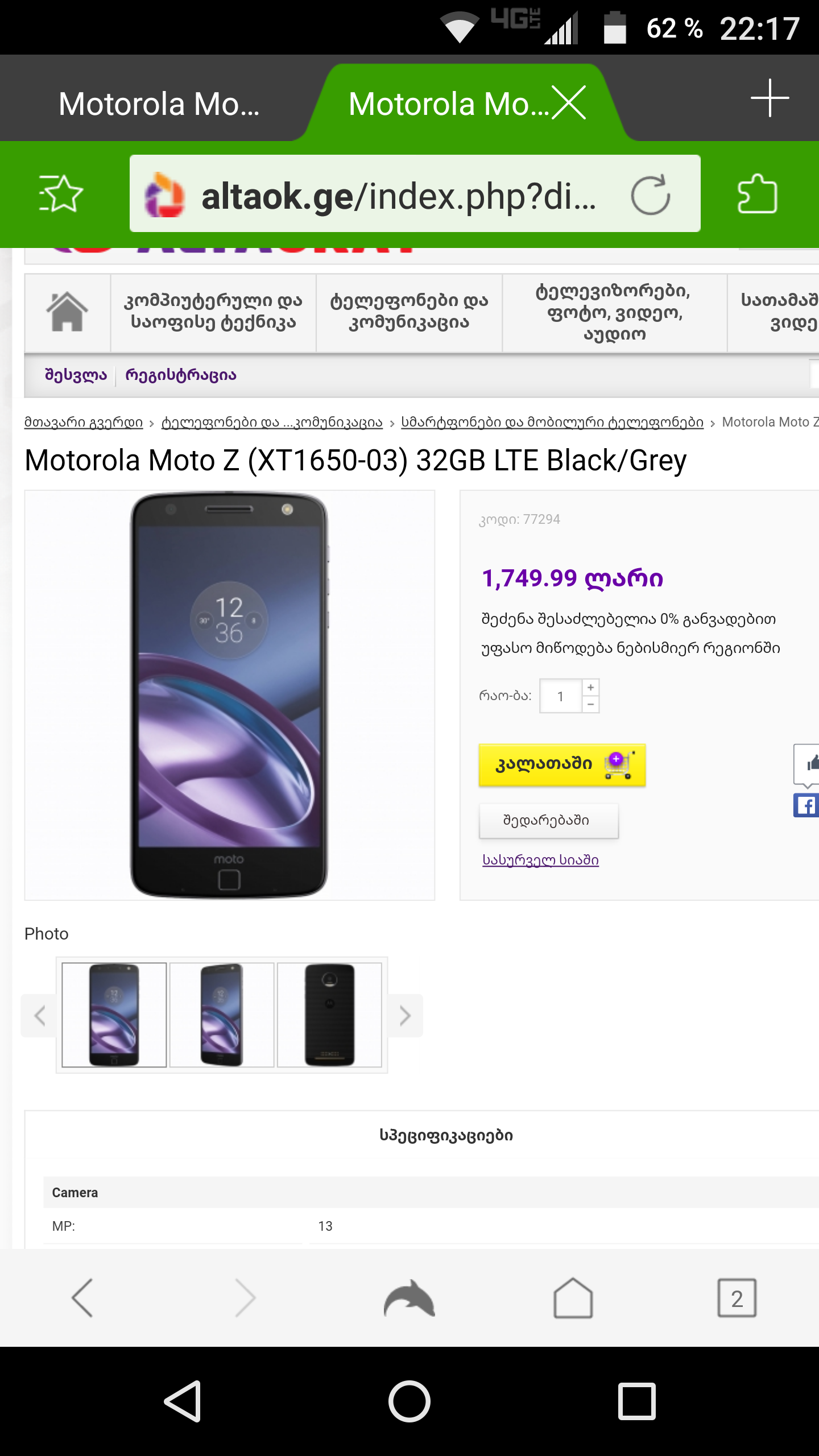Close the active Motorola tab

click(569, 103)
